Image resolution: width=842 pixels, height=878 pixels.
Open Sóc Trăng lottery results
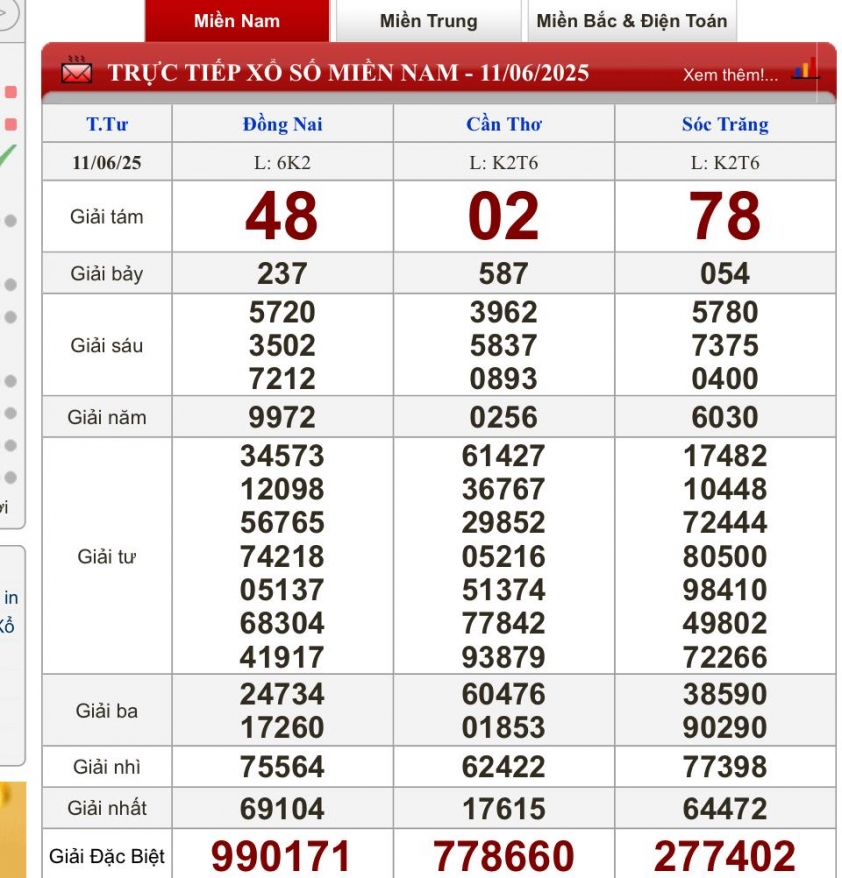click(x=725, y=125)
